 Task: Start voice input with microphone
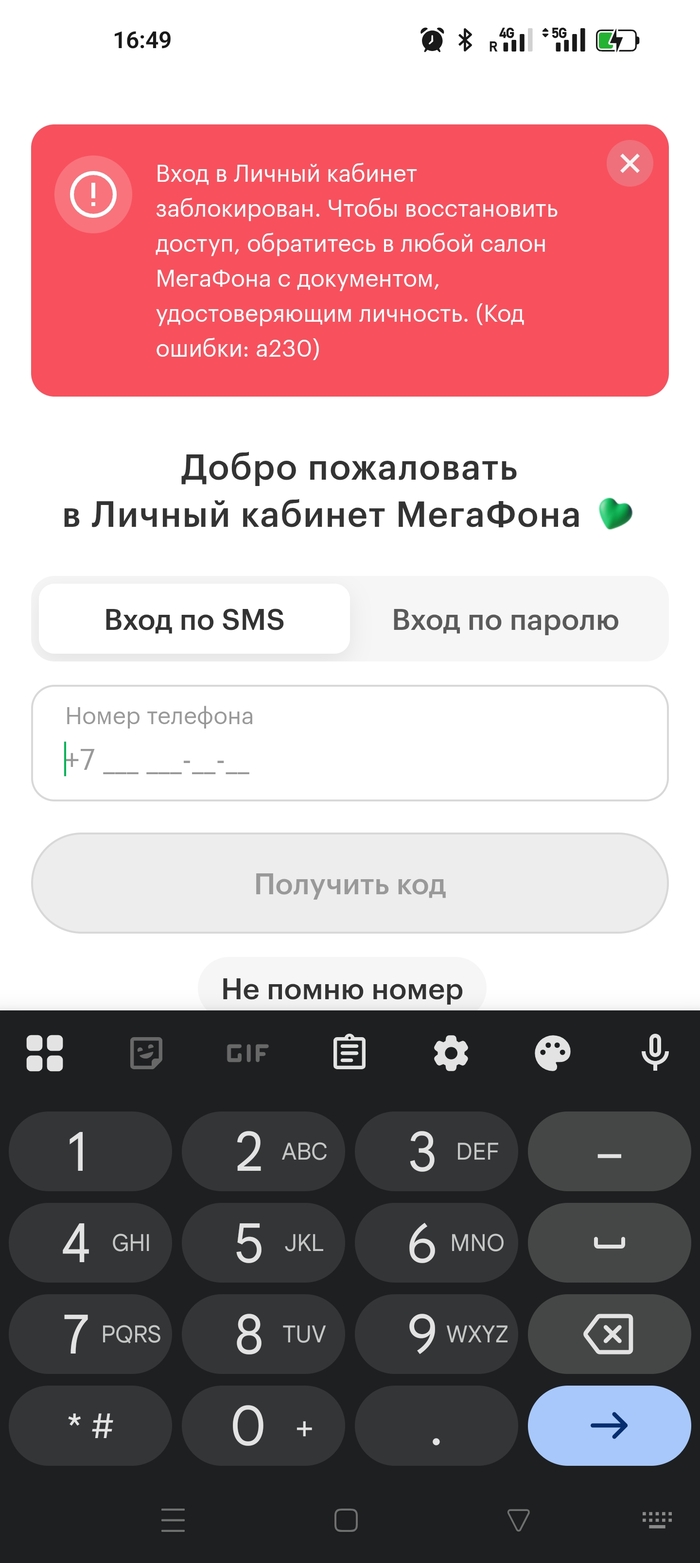[x=655, y=1052]
